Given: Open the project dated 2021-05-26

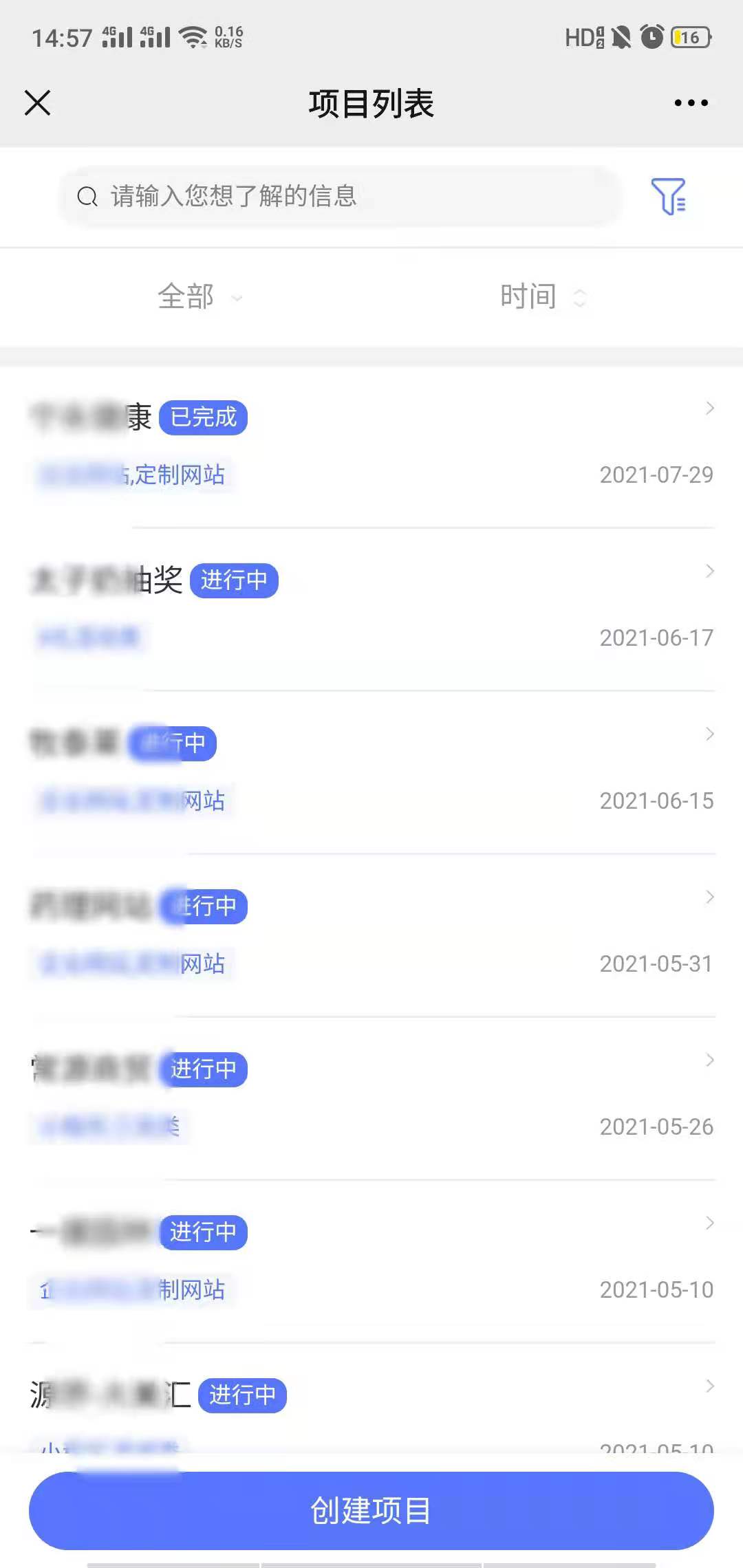Looking at the screenshot, I should pos(371,1098).
